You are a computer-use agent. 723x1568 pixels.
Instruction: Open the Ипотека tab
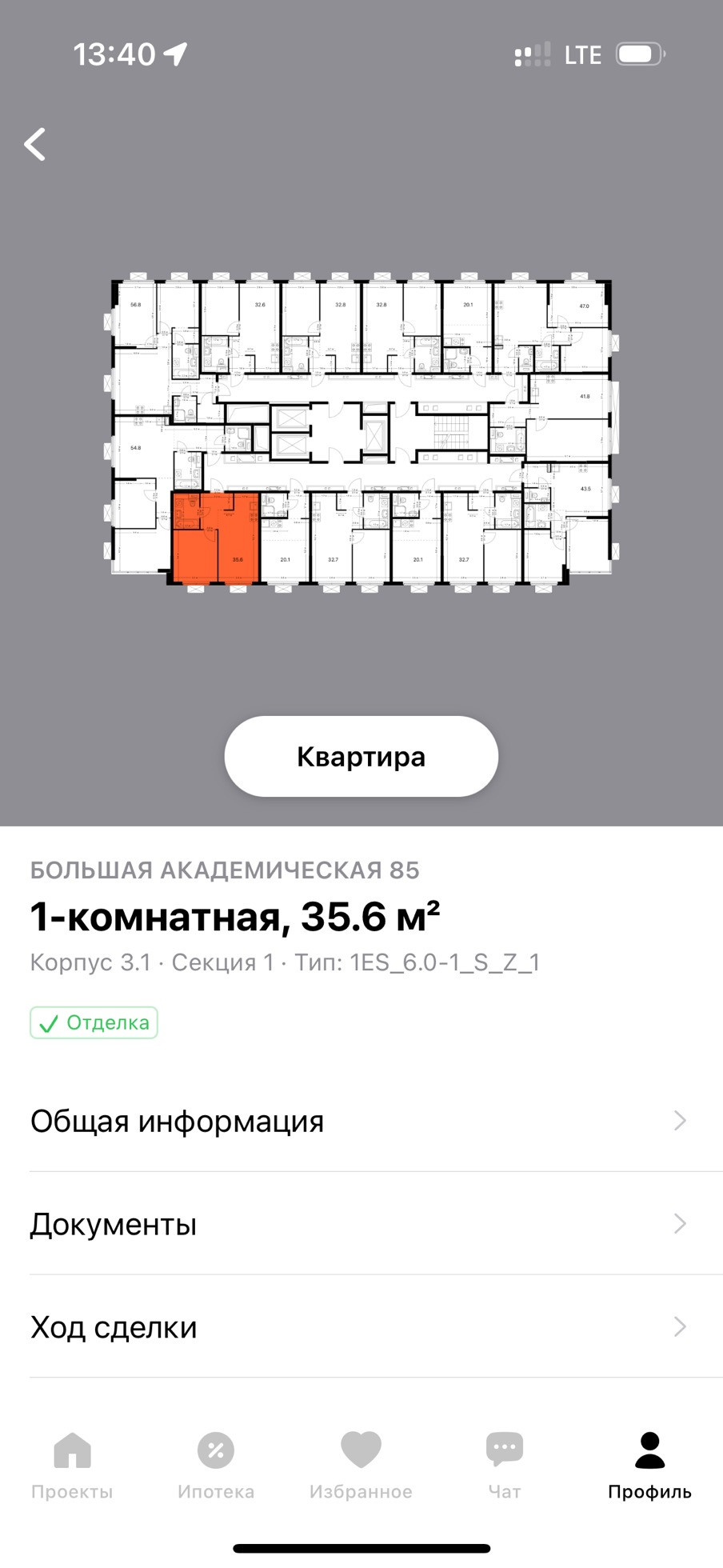pos(216,1466)
